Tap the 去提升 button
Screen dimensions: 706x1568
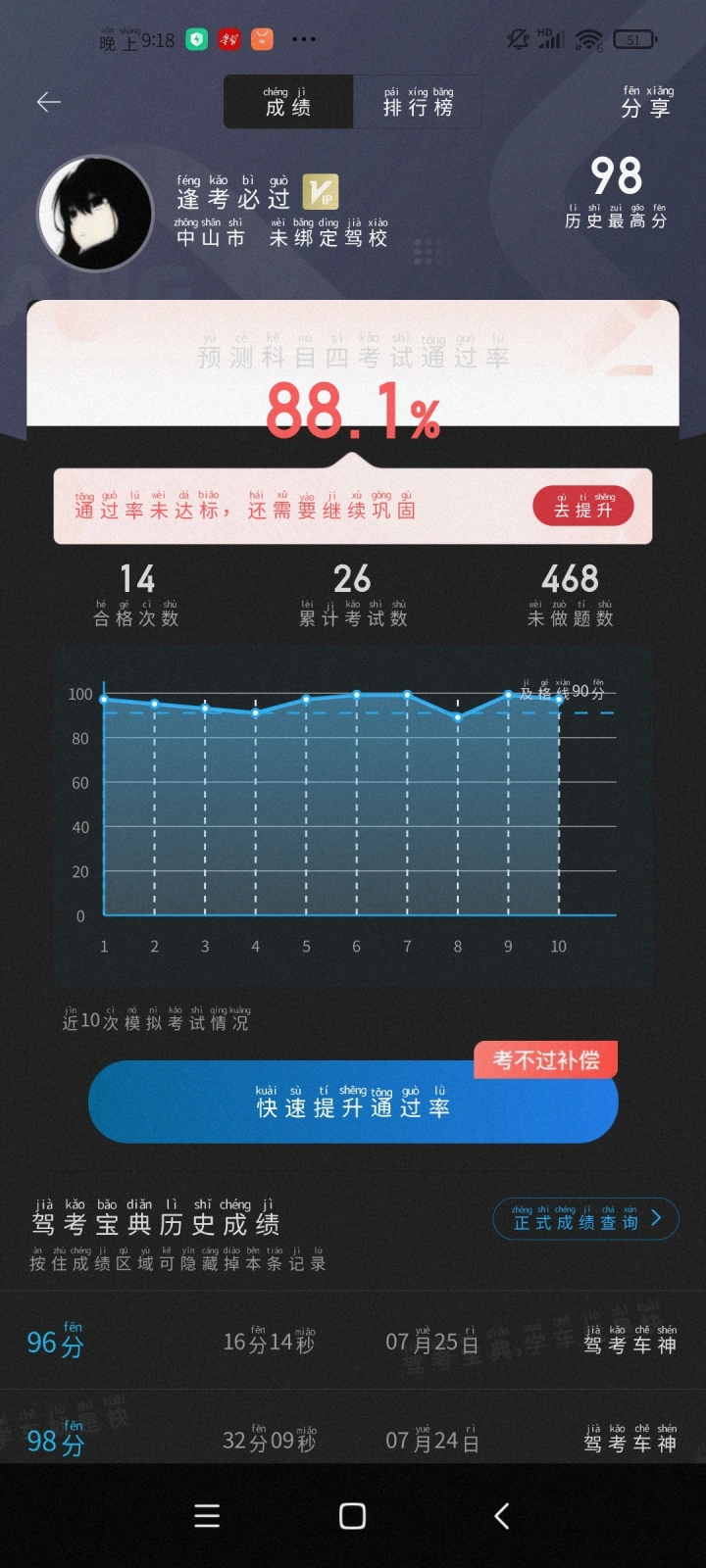click(x=583, y=507)
